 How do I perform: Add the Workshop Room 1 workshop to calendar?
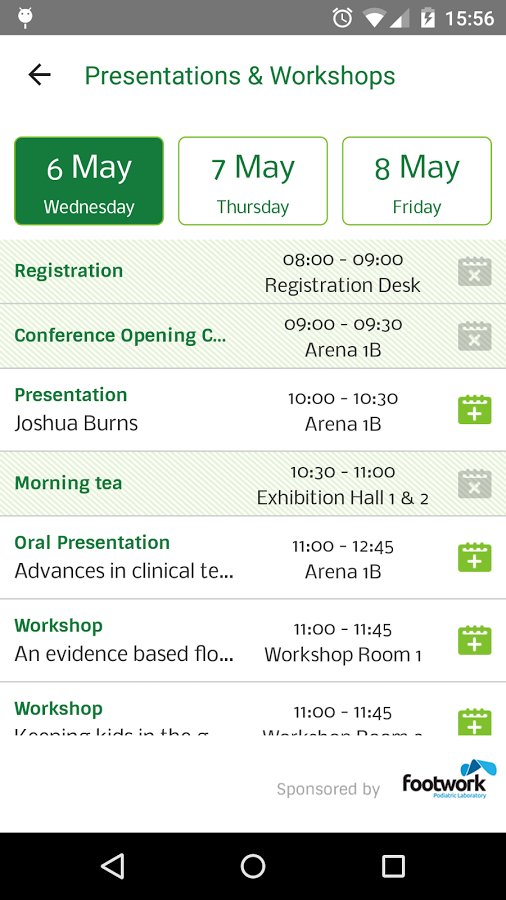474,641
